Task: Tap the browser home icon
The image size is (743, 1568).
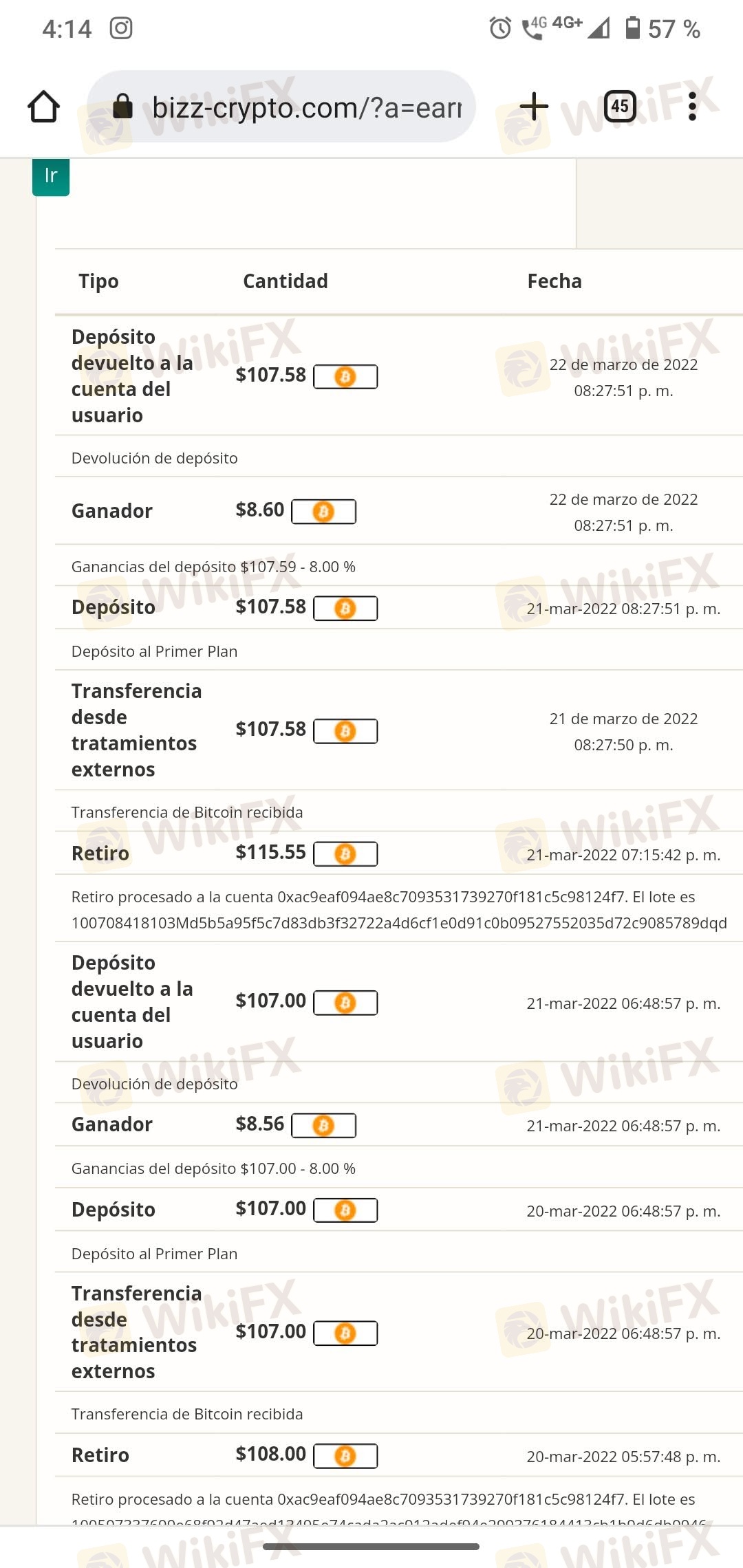Action: pyautogui.click(x=43, y=107)
